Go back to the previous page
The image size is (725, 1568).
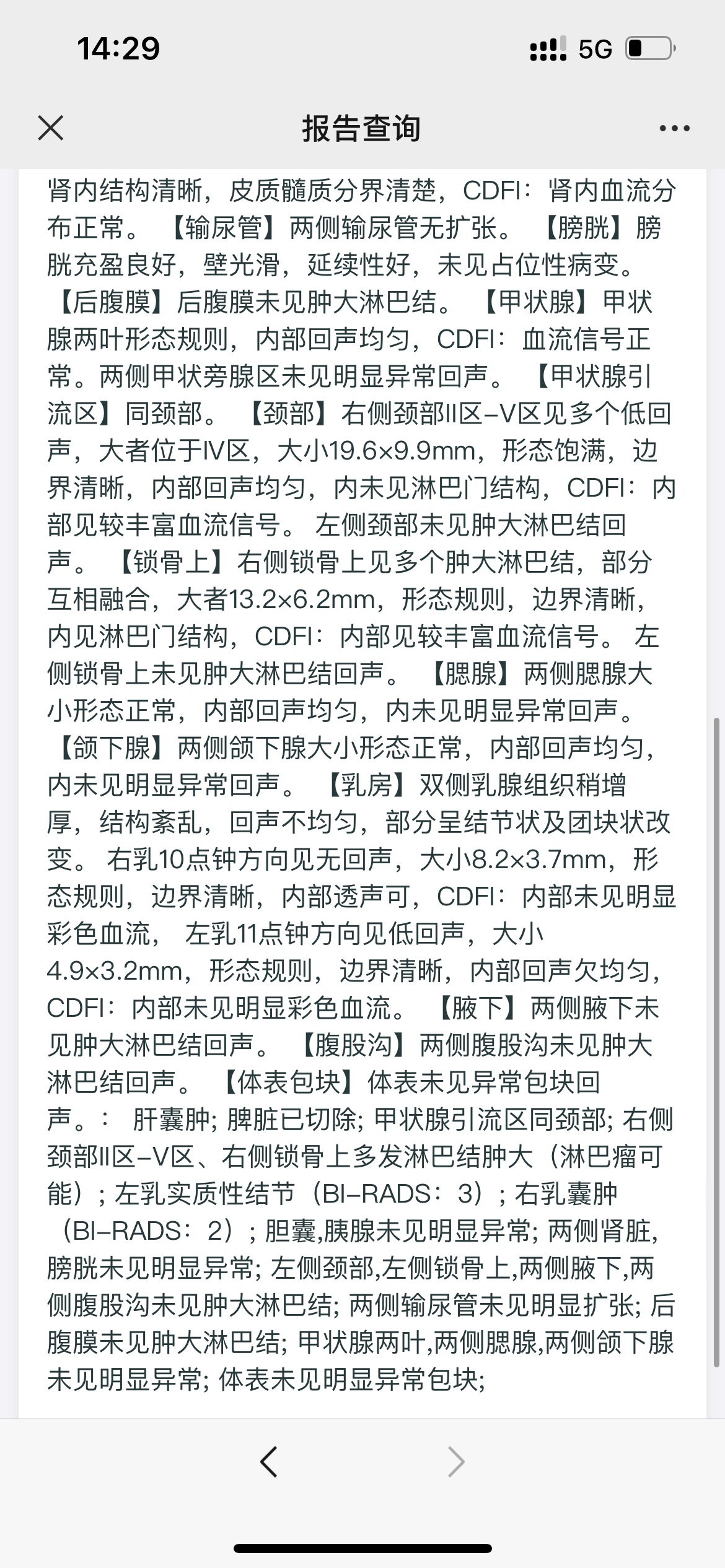click(x=269, y=1462)
